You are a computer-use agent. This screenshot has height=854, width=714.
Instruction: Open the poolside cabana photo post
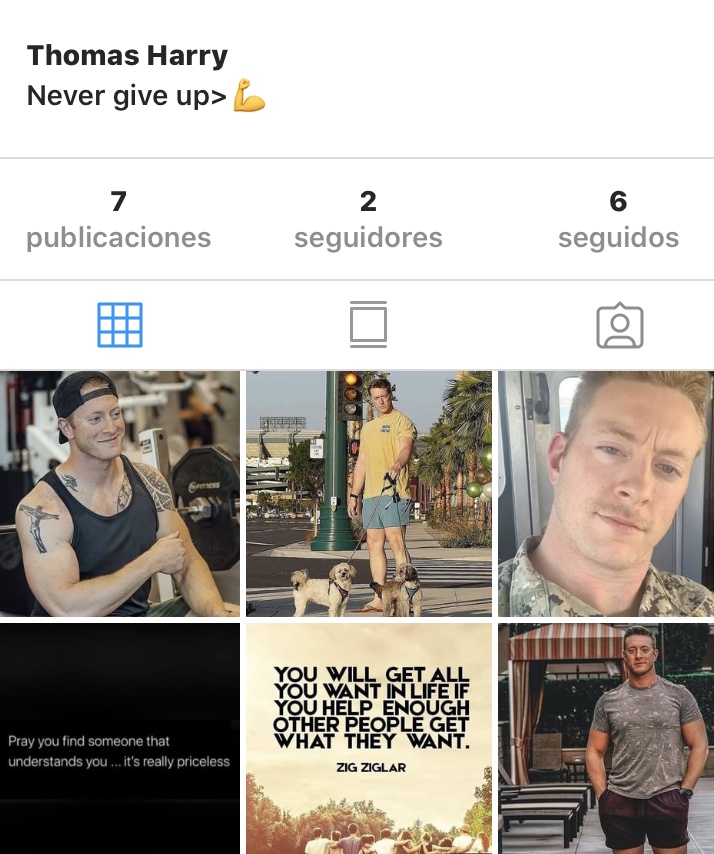[x=606, y=738]
